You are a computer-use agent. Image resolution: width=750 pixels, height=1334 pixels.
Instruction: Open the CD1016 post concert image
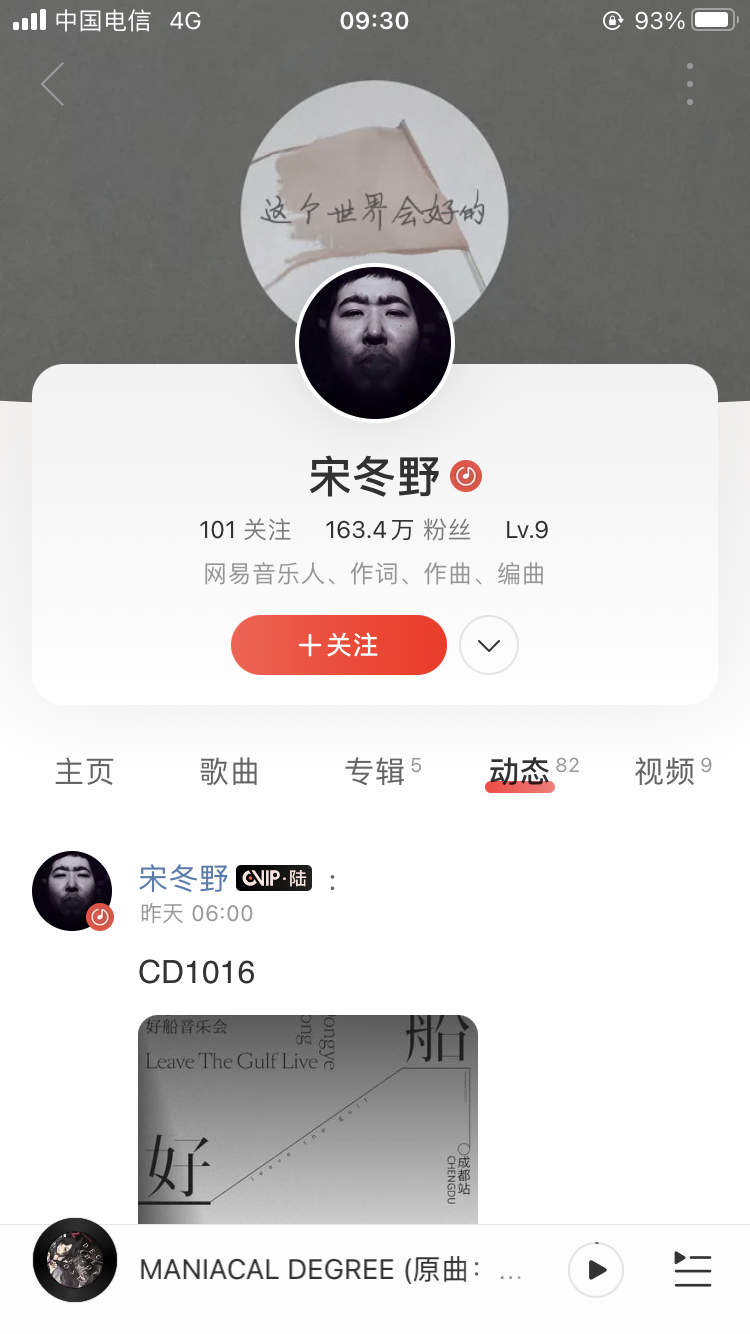click(x=308, y=1118)
